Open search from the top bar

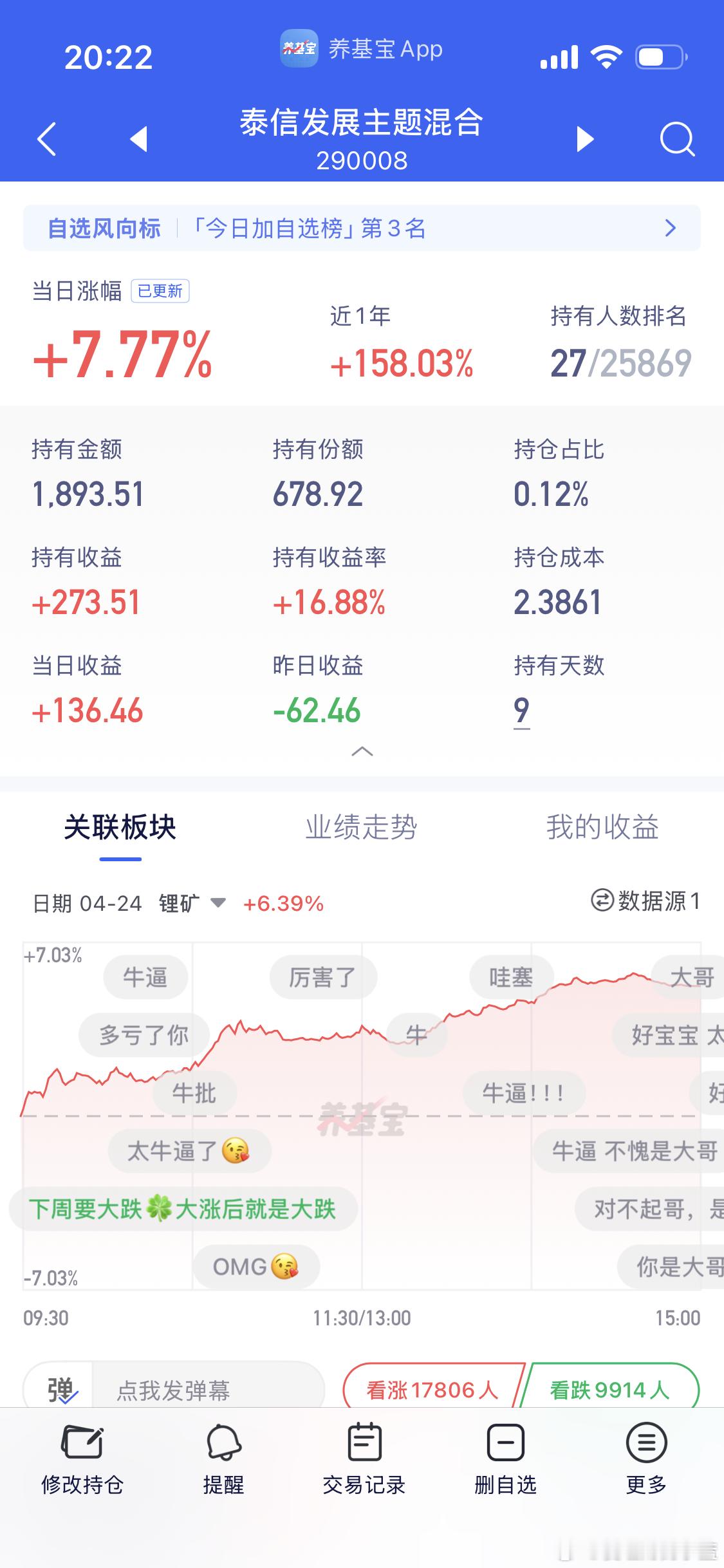676,138
